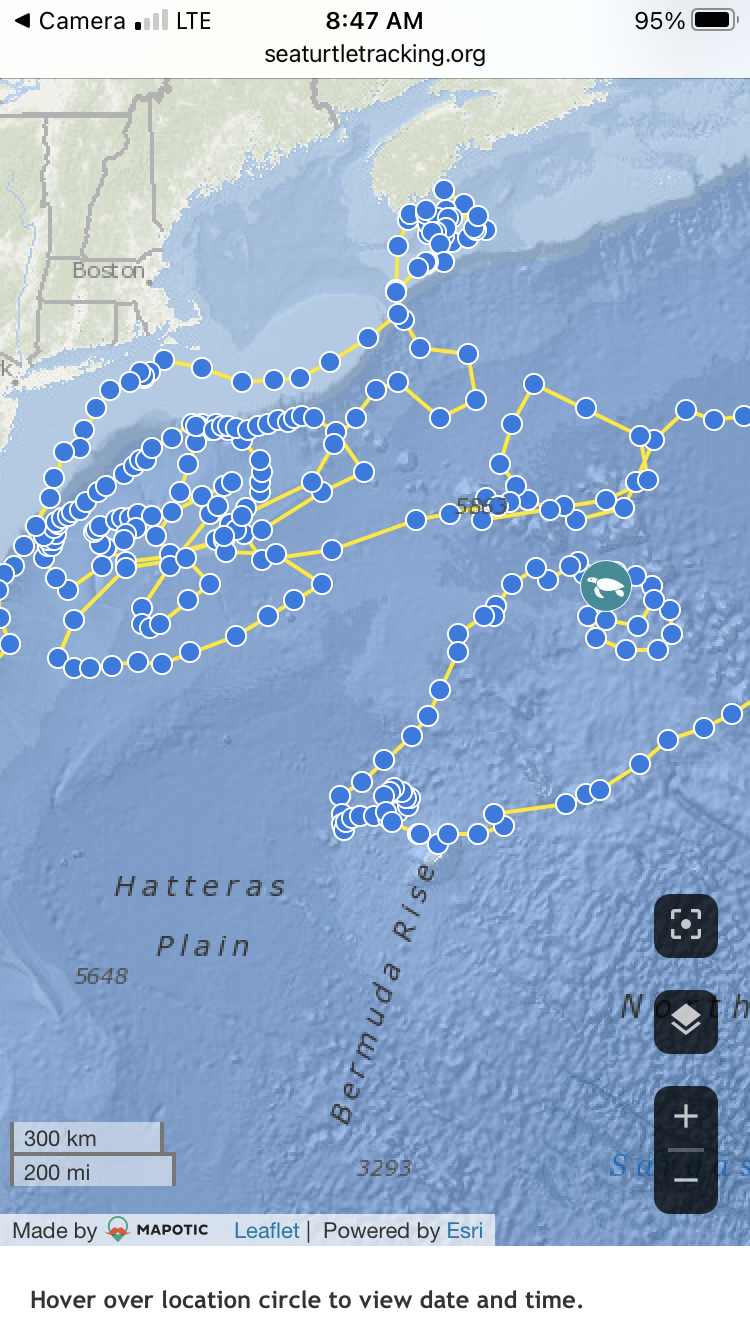The width and height of the screenshot is (750, 1334).
Task: Zoom out with the minus button
Action: point(686,1181)
